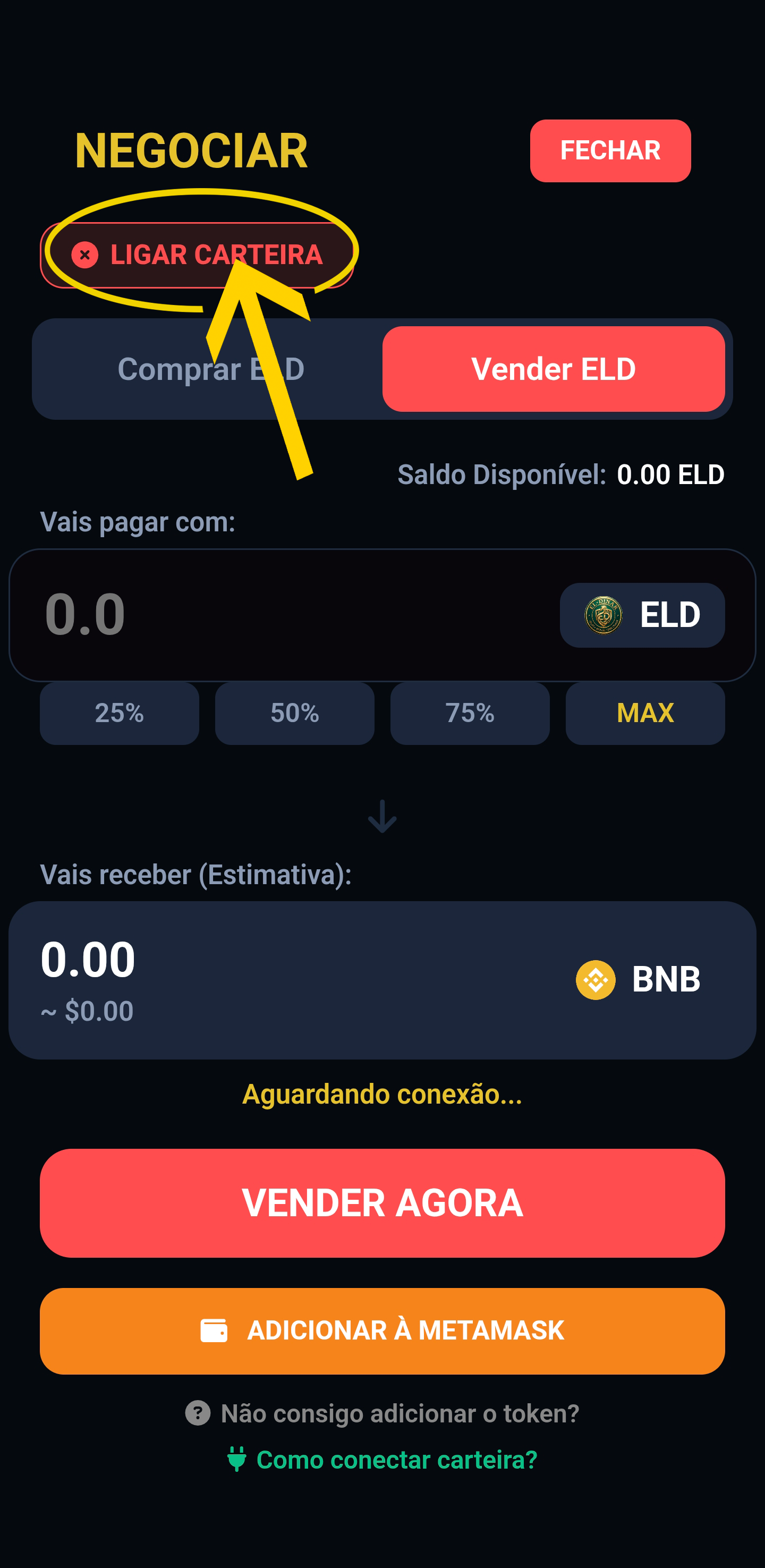Viewport: 765px width, 1568px height.
Task: Close the Negociar panel with Fechar
Action: pyautogui.click(x=610, y=151)
